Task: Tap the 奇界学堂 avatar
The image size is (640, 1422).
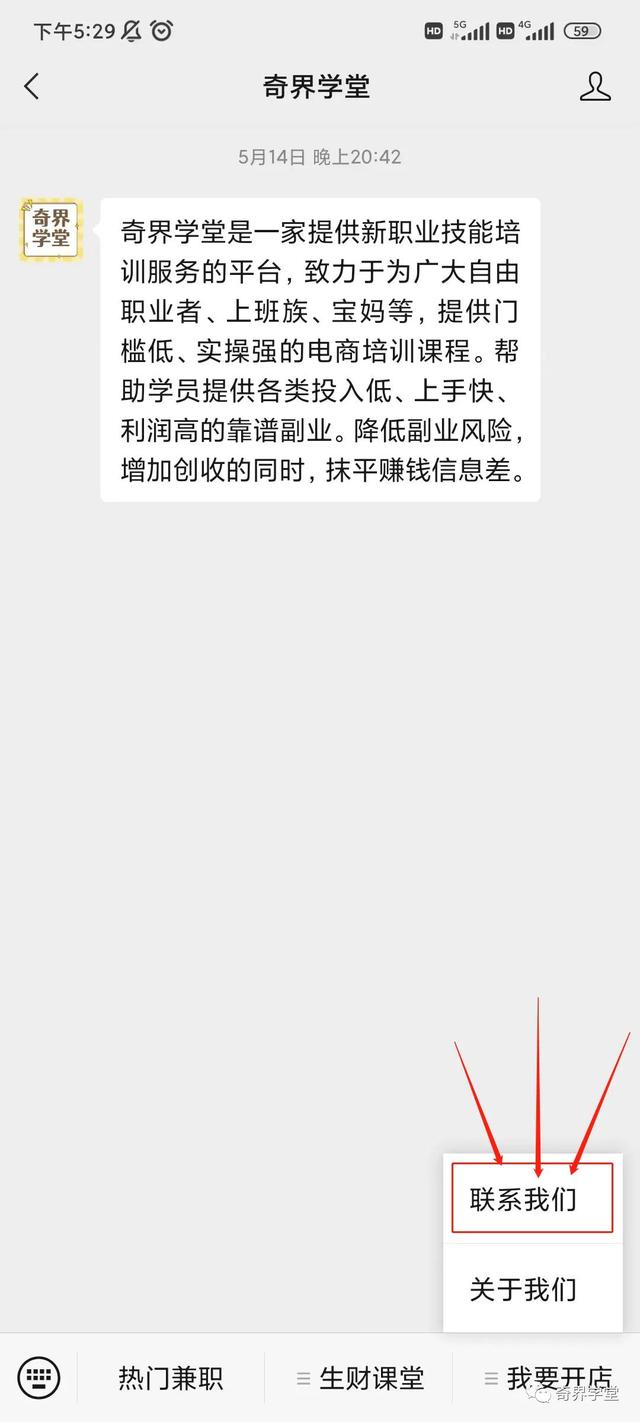Action: tap(51, 229)
